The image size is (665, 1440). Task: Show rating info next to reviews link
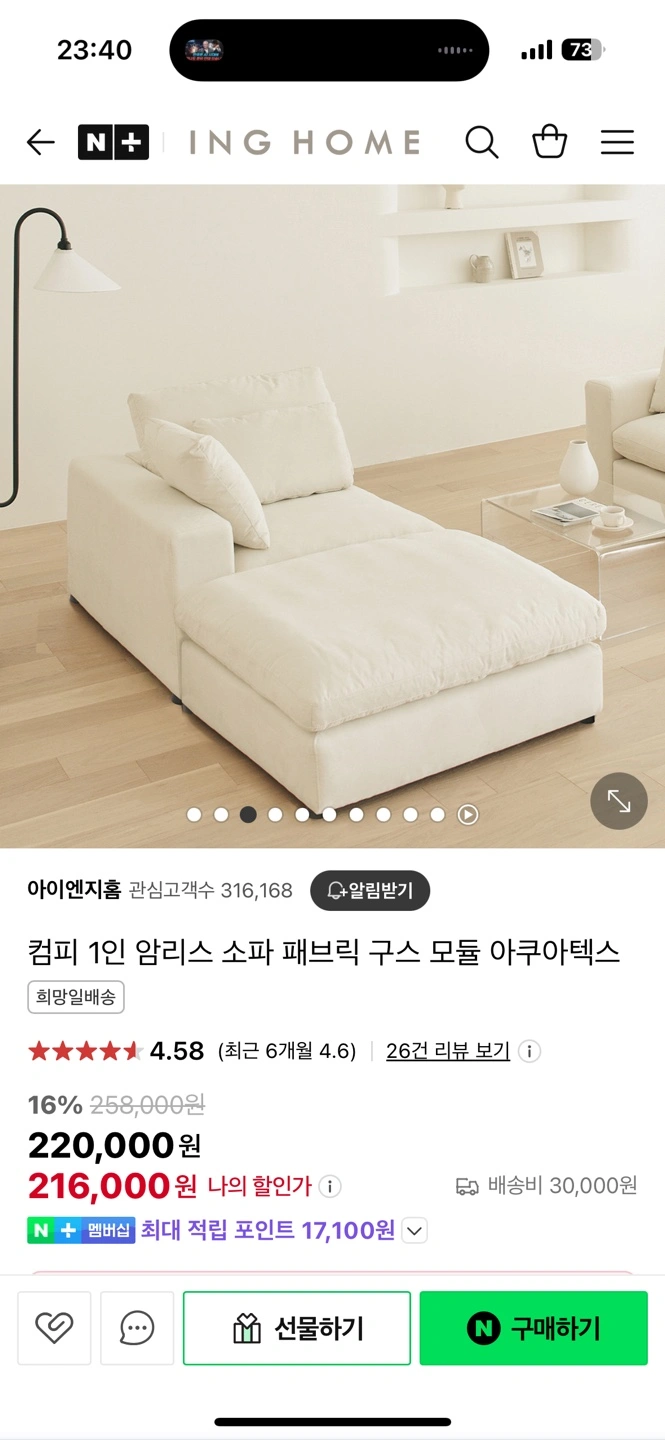tap(531, 1051)
